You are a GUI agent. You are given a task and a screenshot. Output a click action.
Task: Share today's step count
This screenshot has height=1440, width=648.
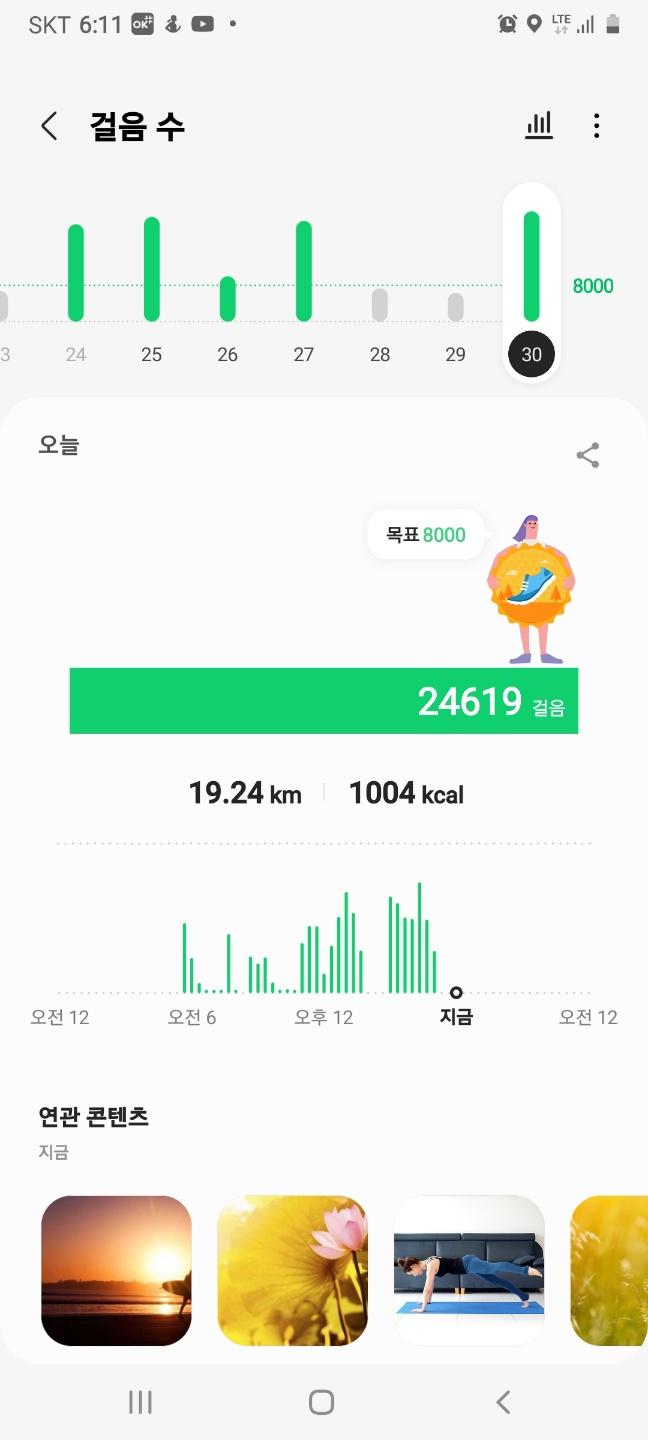click(588, 456)
